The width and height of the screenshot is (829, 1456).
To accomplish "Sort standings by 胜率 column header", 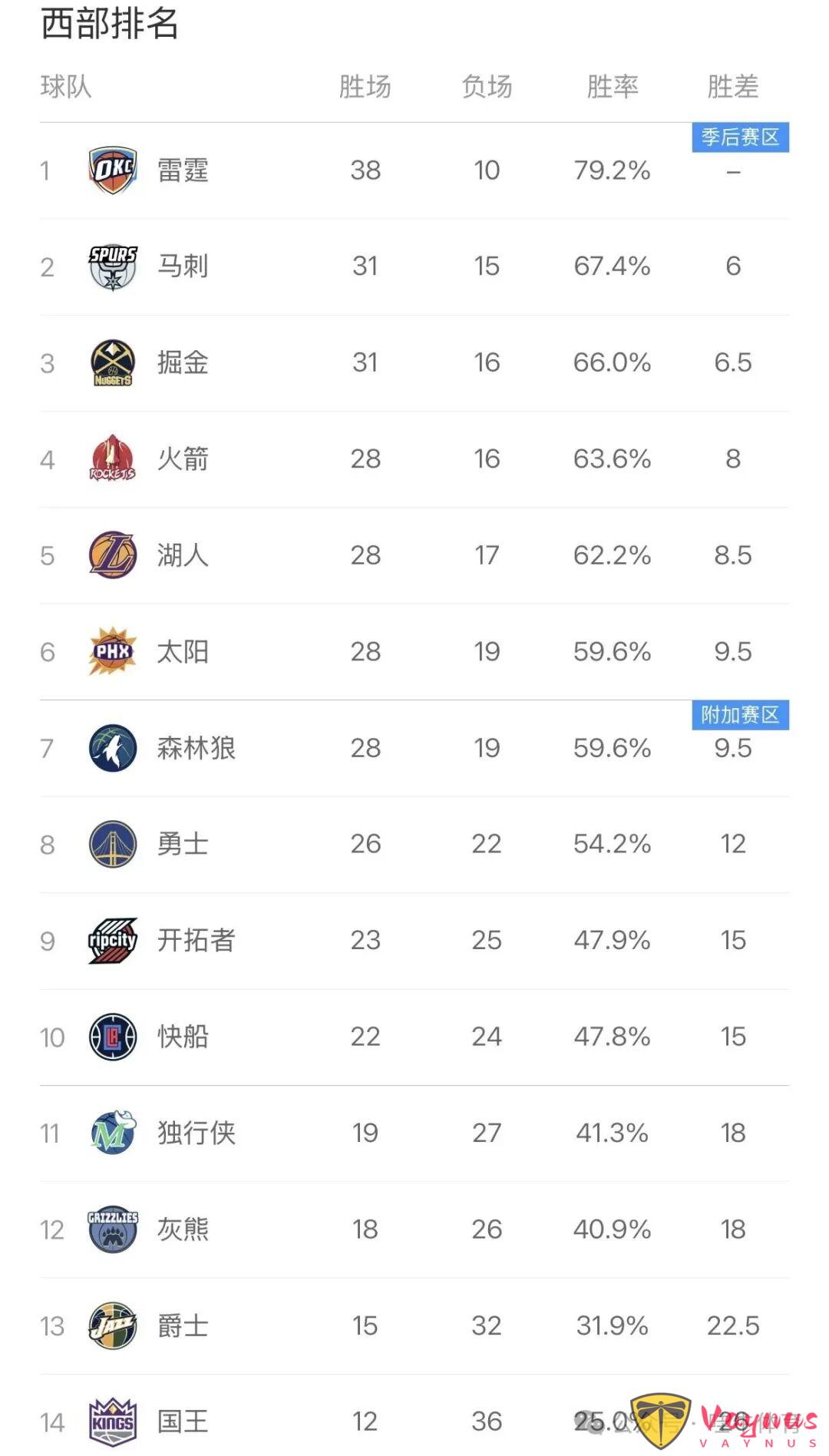I will pyautogui.click(x=613, y=88).
